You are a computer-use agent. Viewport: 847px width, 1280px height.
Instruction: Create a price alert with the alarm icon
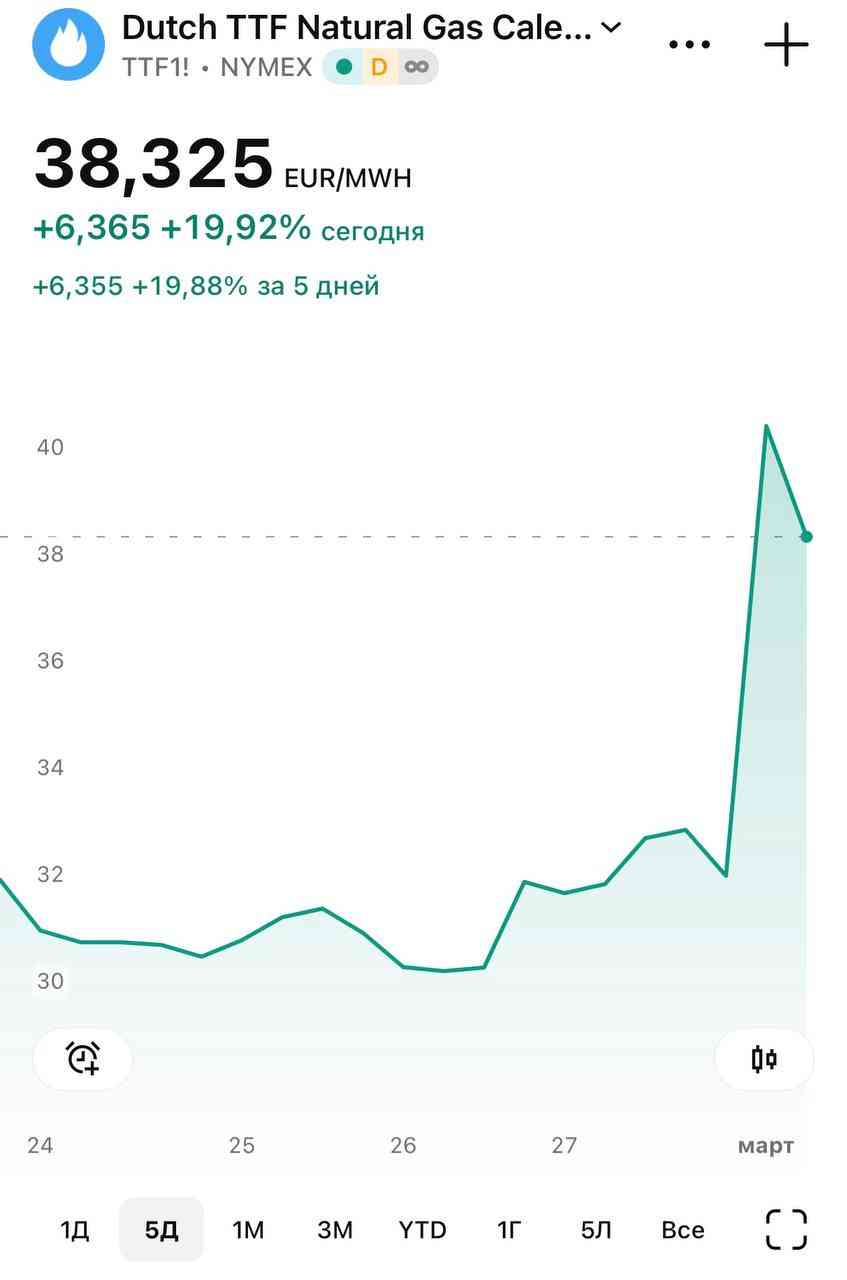click(x=83, y=1058)
